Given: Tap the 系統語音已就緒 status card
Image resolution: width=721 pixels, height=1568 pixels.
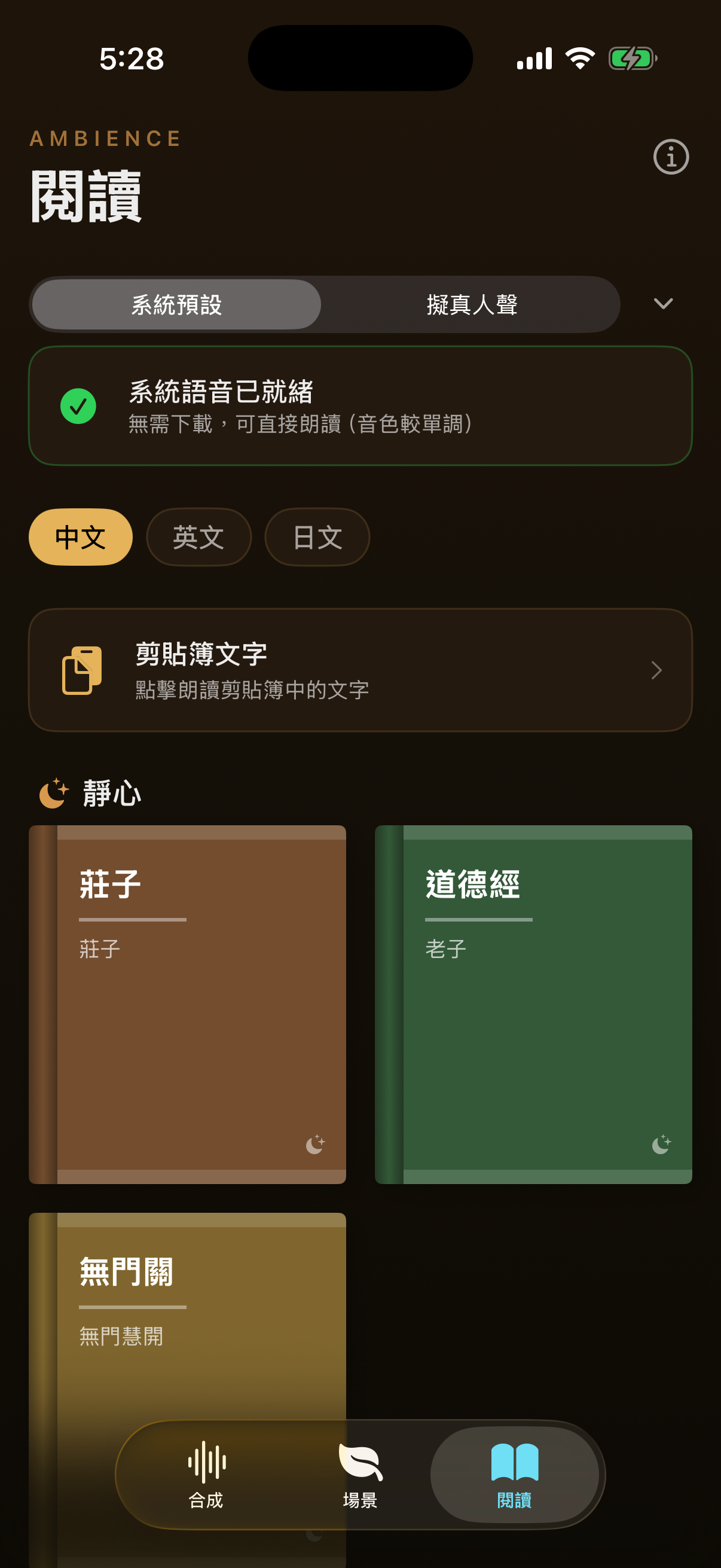Looking at the screenshot, I should coord(360,404).
